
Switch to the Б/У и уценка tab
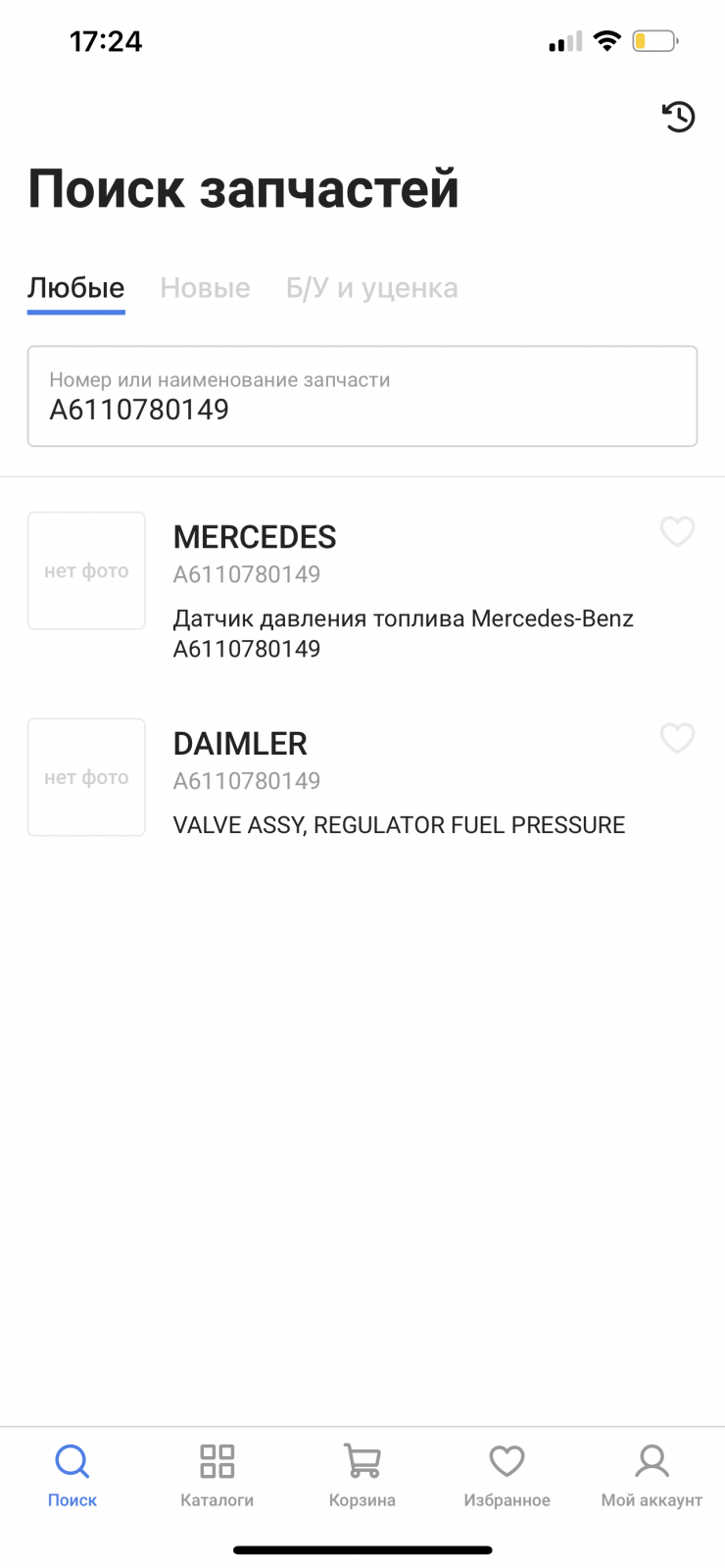(x=371, y=288)
